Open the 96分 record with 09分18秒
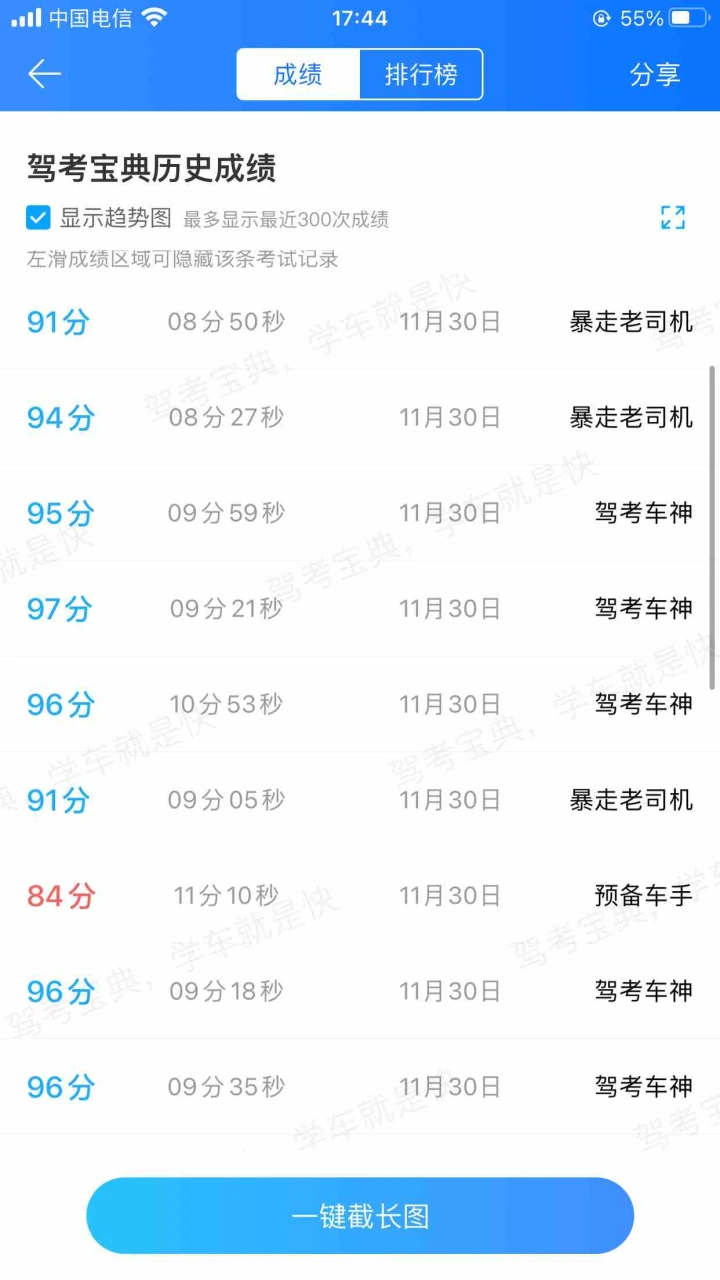 click(x=360, y=991)
